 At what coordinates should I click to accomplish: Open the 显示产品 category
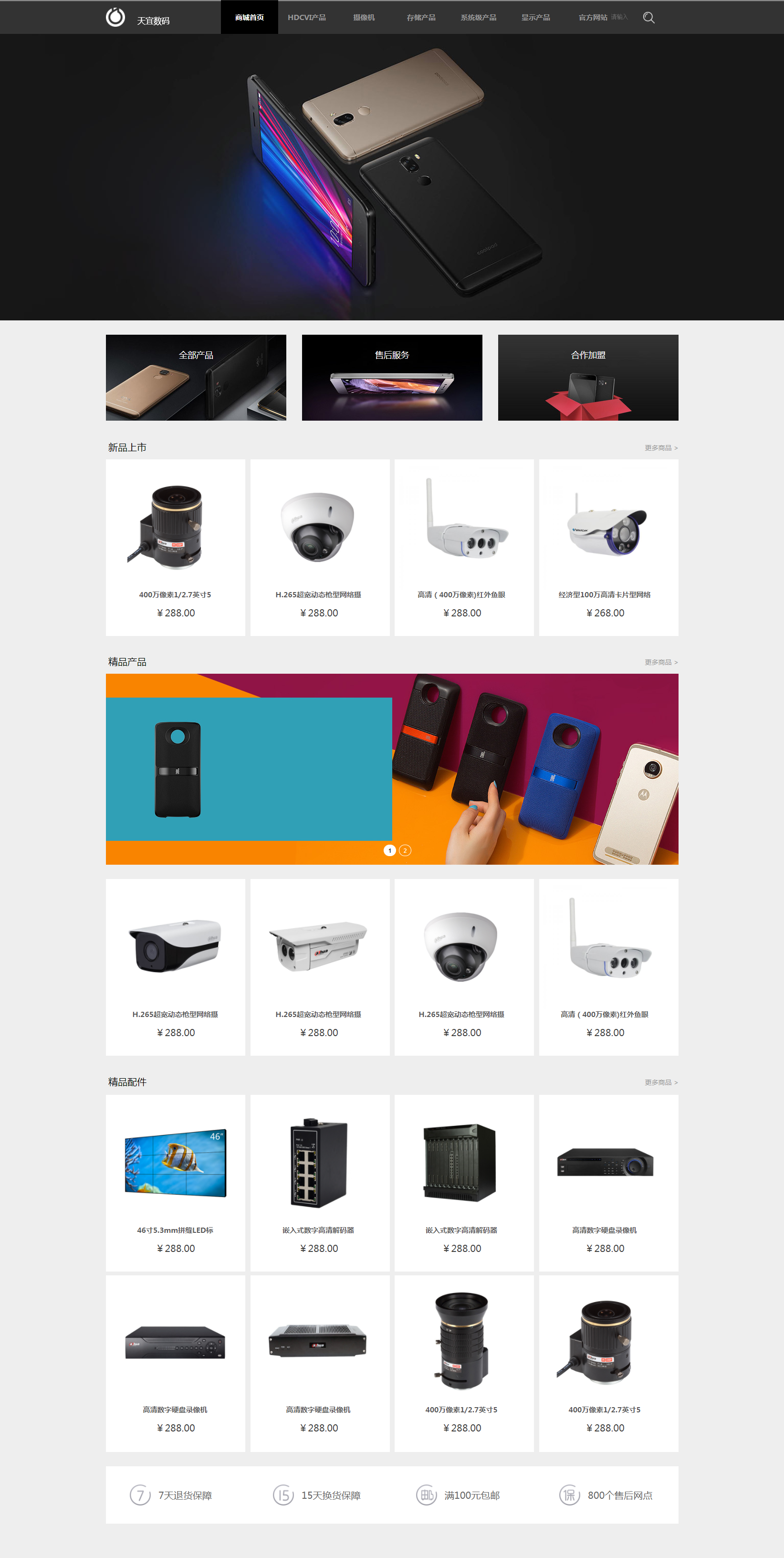pos(535,18)
